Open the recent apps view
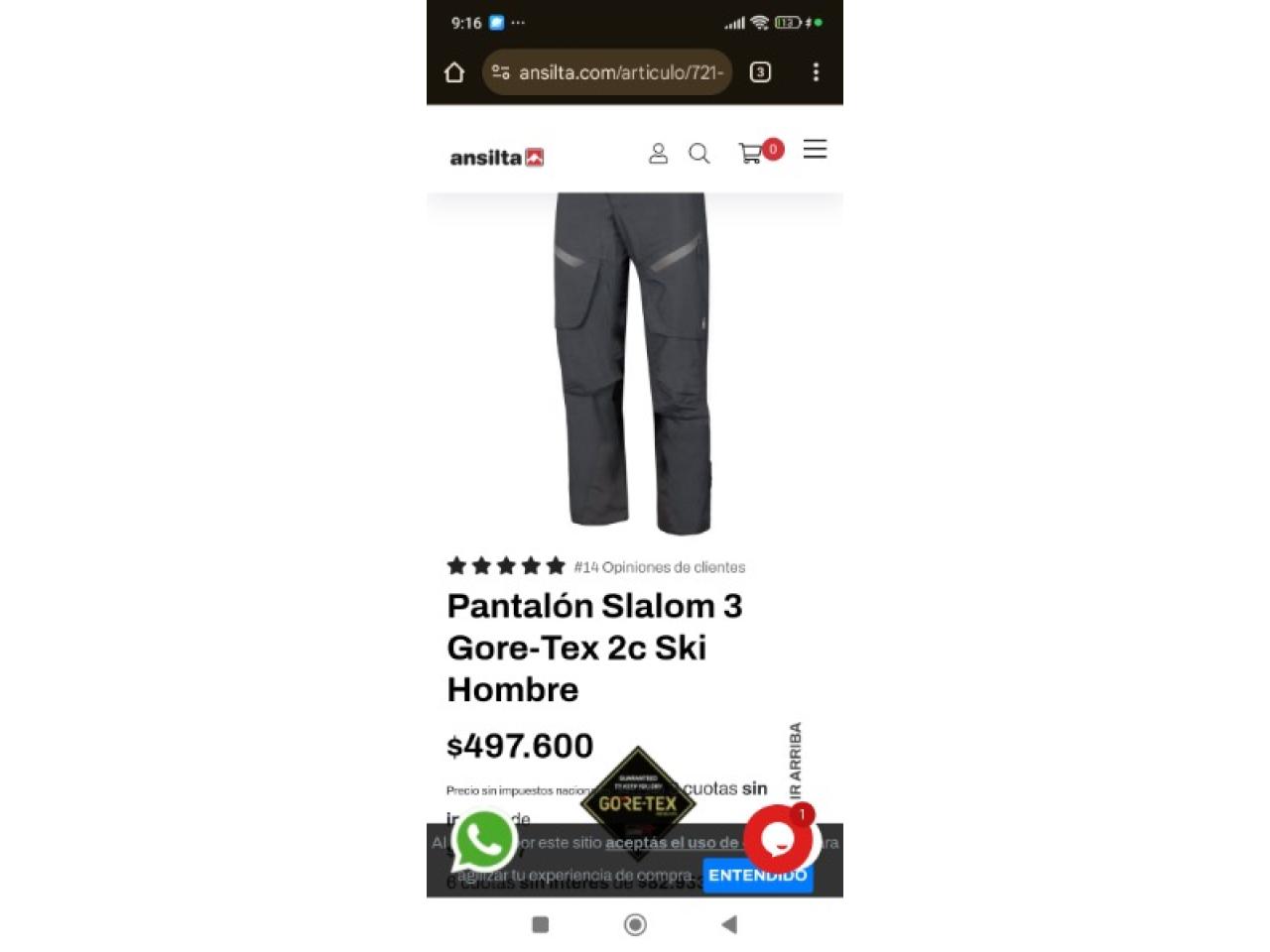Viewport: 1270px width, 952px height. [x=541, y=924]
